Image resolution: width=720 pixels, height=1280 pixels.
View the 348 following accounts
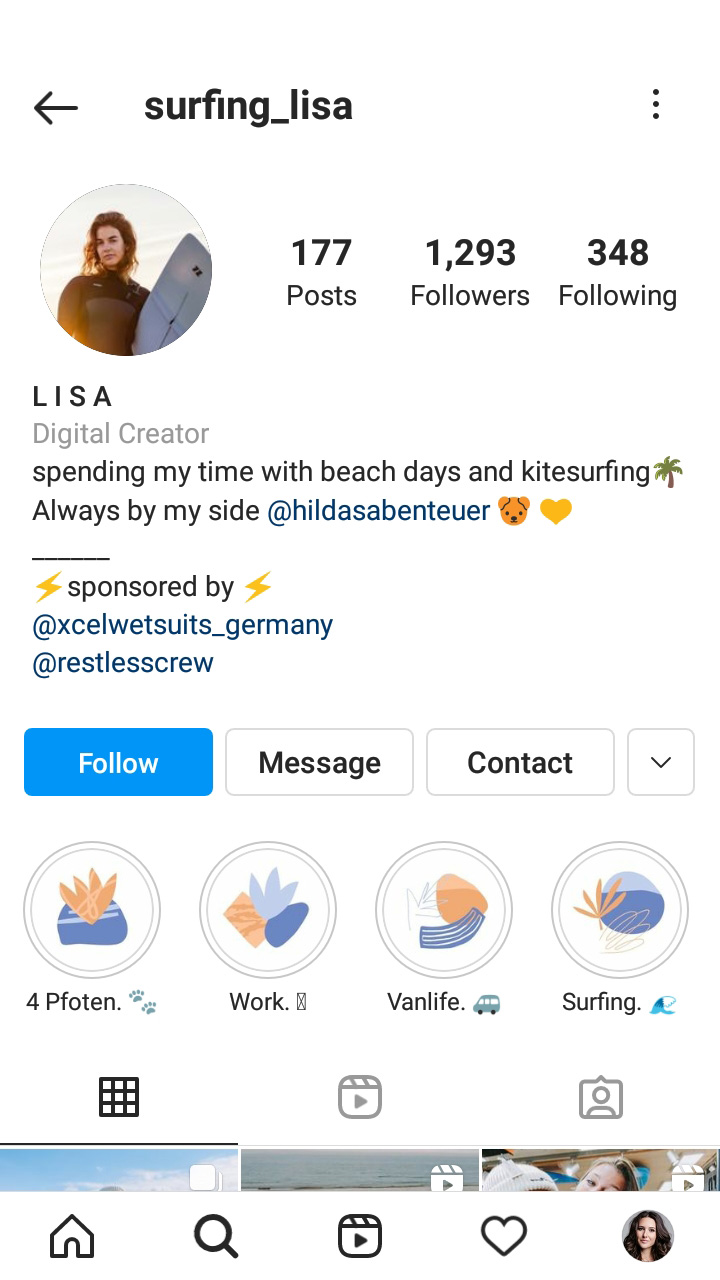[618, 272]
